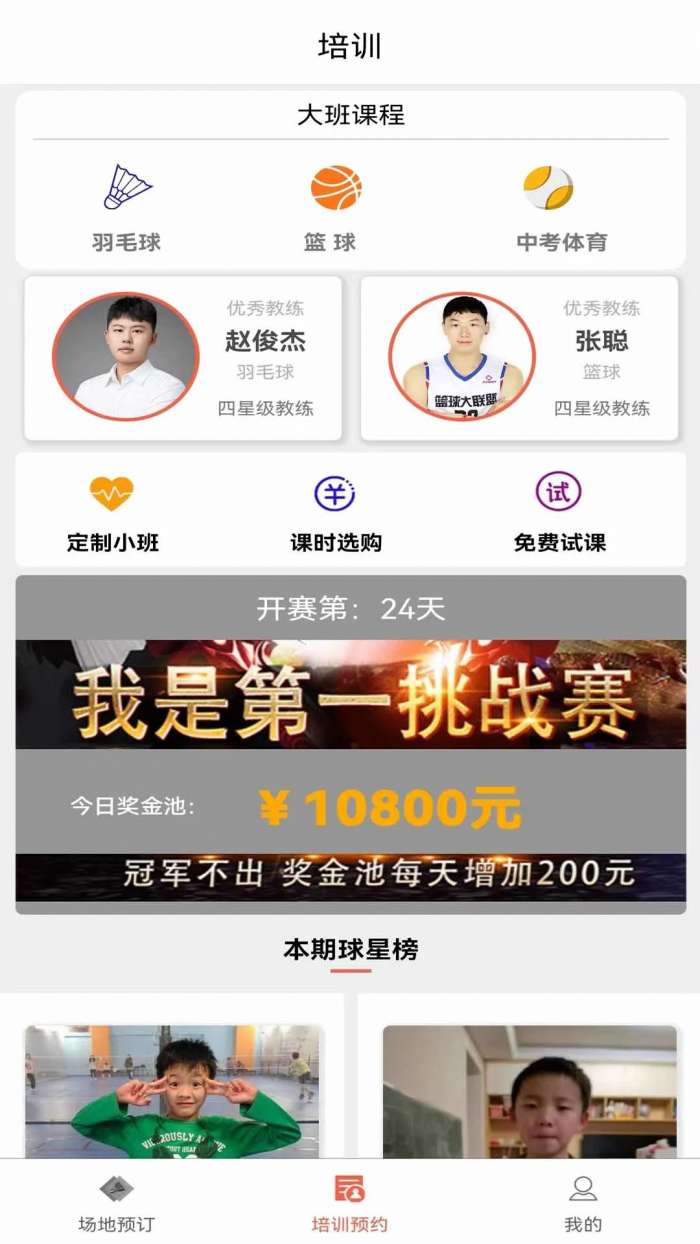The height and width of the screenshot is (1244, 700).
Task: Switch to the 场地预订 tab
Action: [117, 1203]
